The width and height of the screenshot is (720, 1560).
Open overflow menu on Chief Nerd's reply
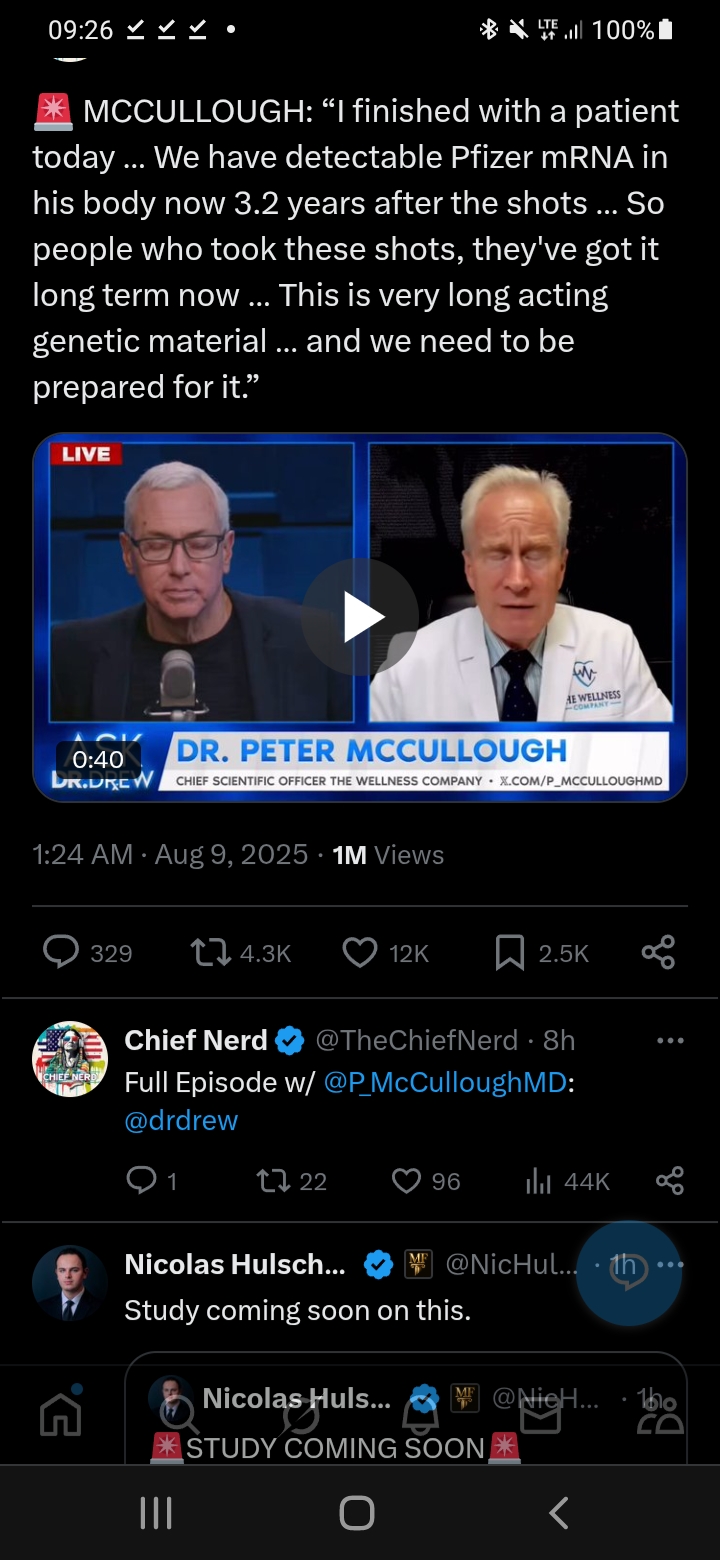(670, 1041)
